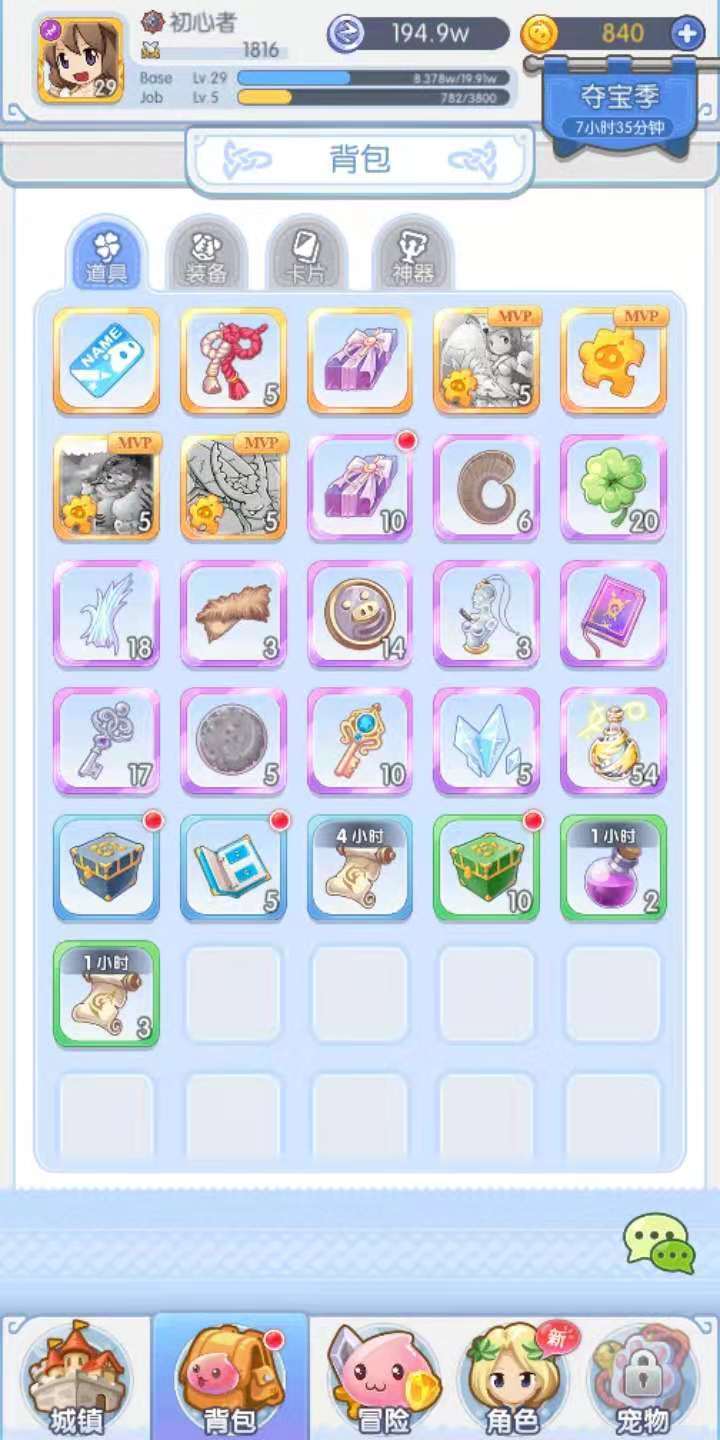Select the pig coin item
The width and height of the screenshot is (720, 1440).
(x=360, y=614)
